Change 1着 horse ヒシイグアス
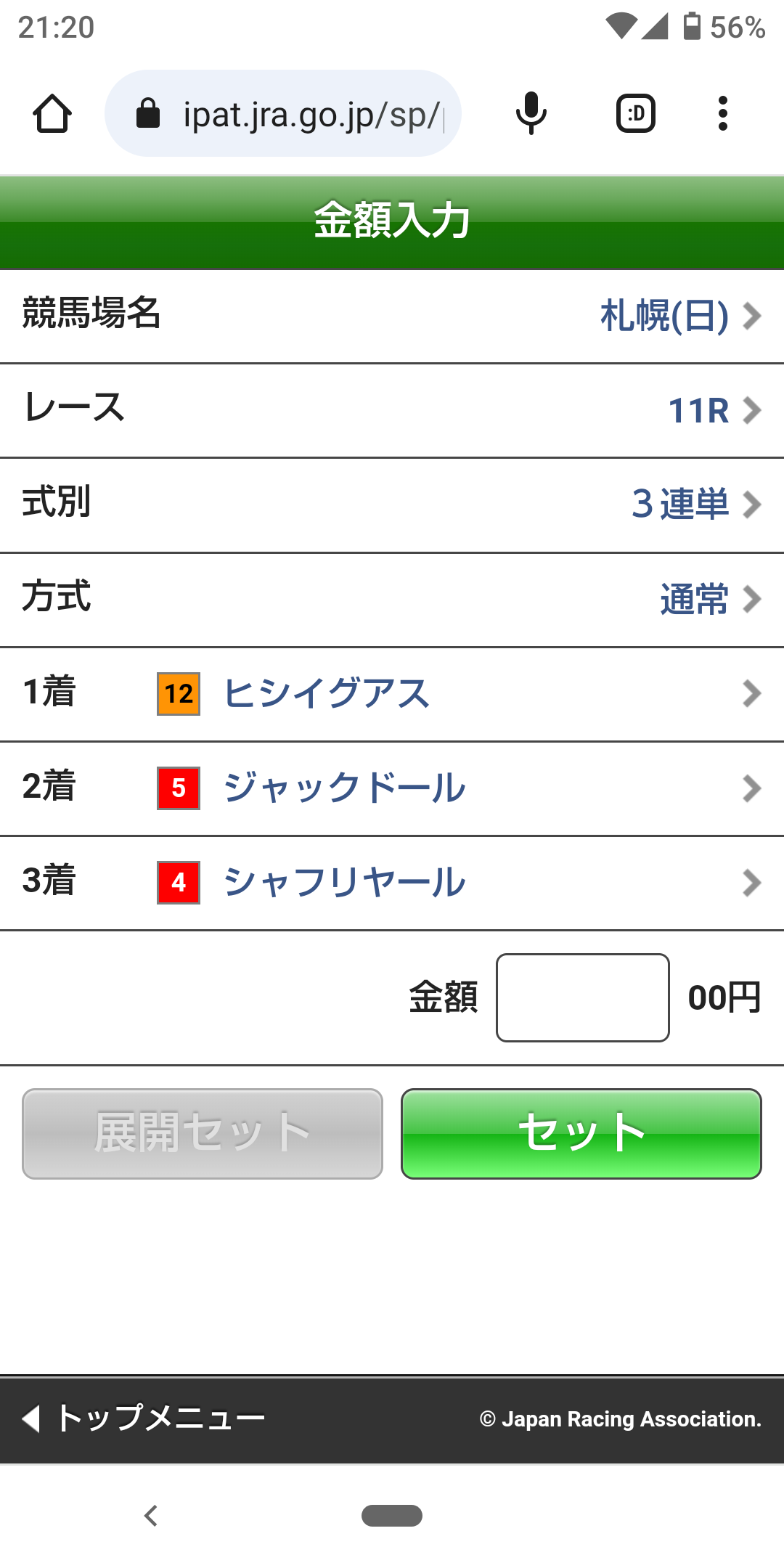This screenshot has height=1568, width=784. pos(392,694)
